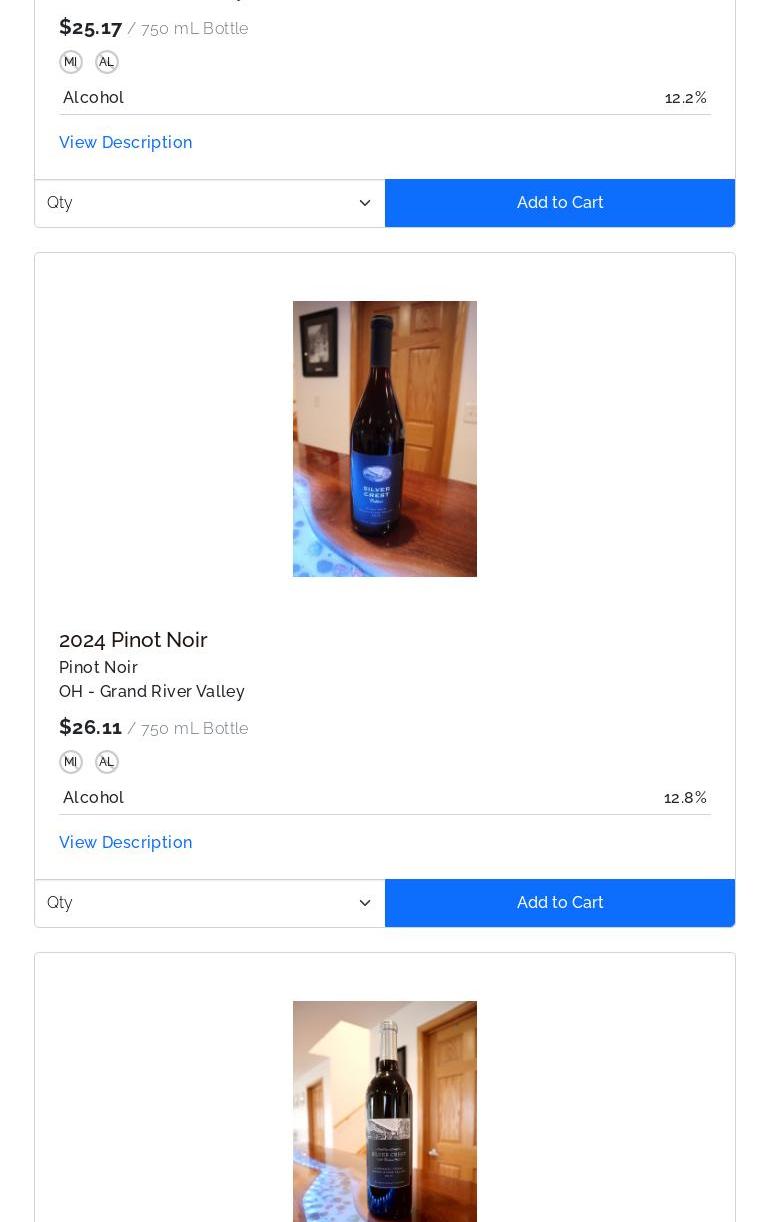
Task: Open the quantity selector for the 2024 Pinot Noir
Action: [x=210, y=902]
